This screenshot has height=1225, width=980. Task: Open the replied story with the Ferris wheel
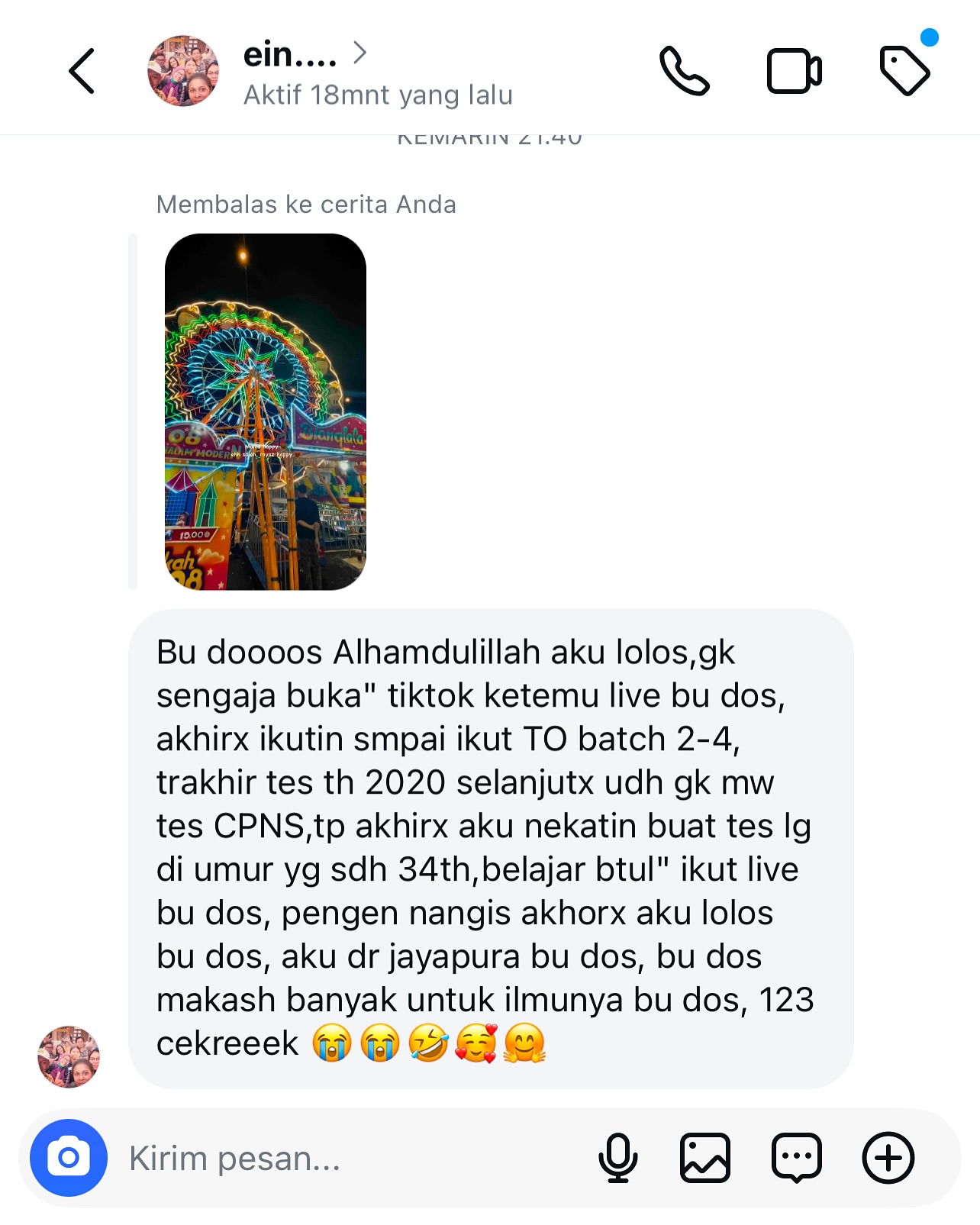[266, 411]
